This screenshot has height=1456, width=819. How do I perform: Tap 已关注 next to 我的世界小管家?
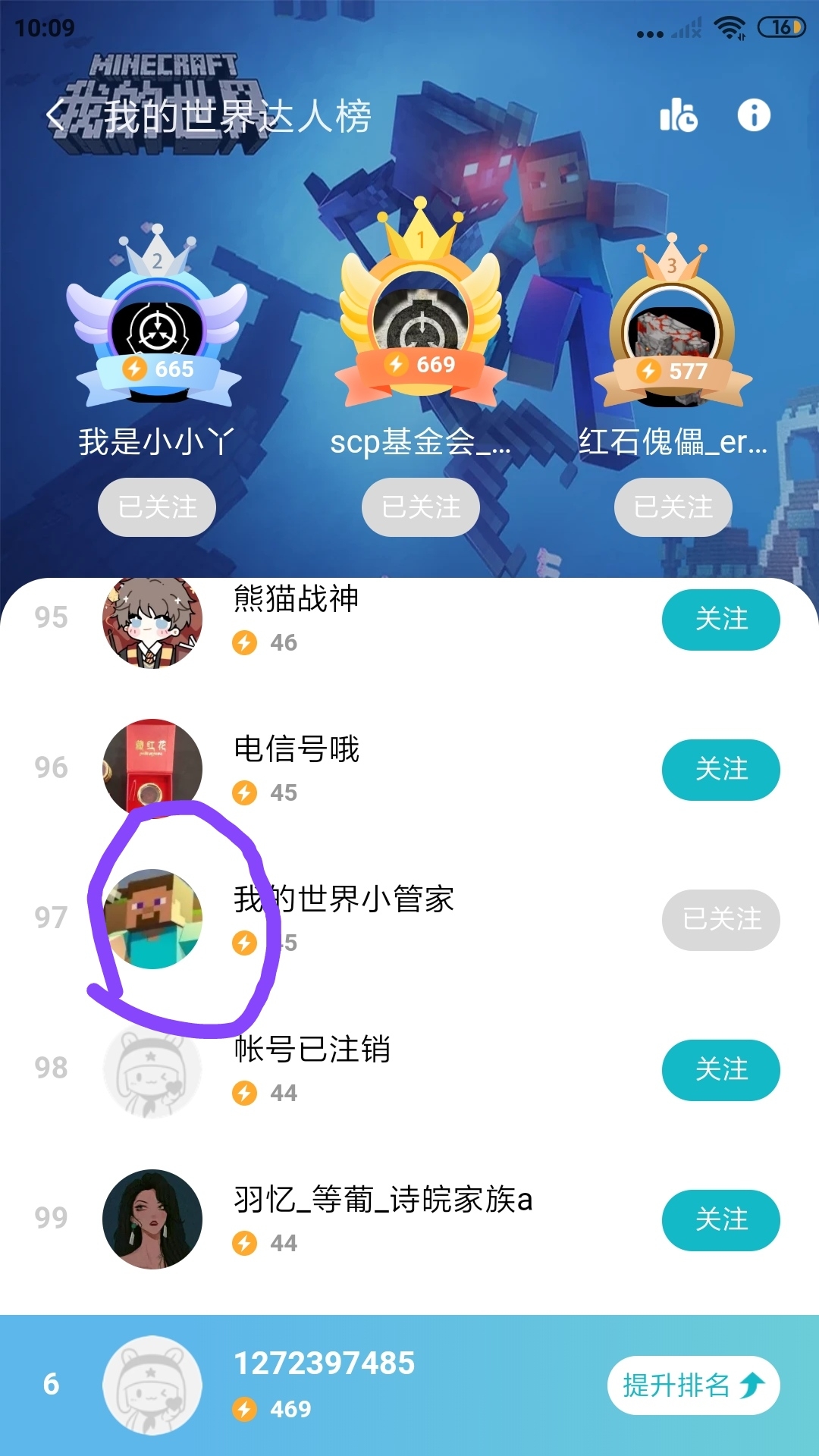click(720, 920)
